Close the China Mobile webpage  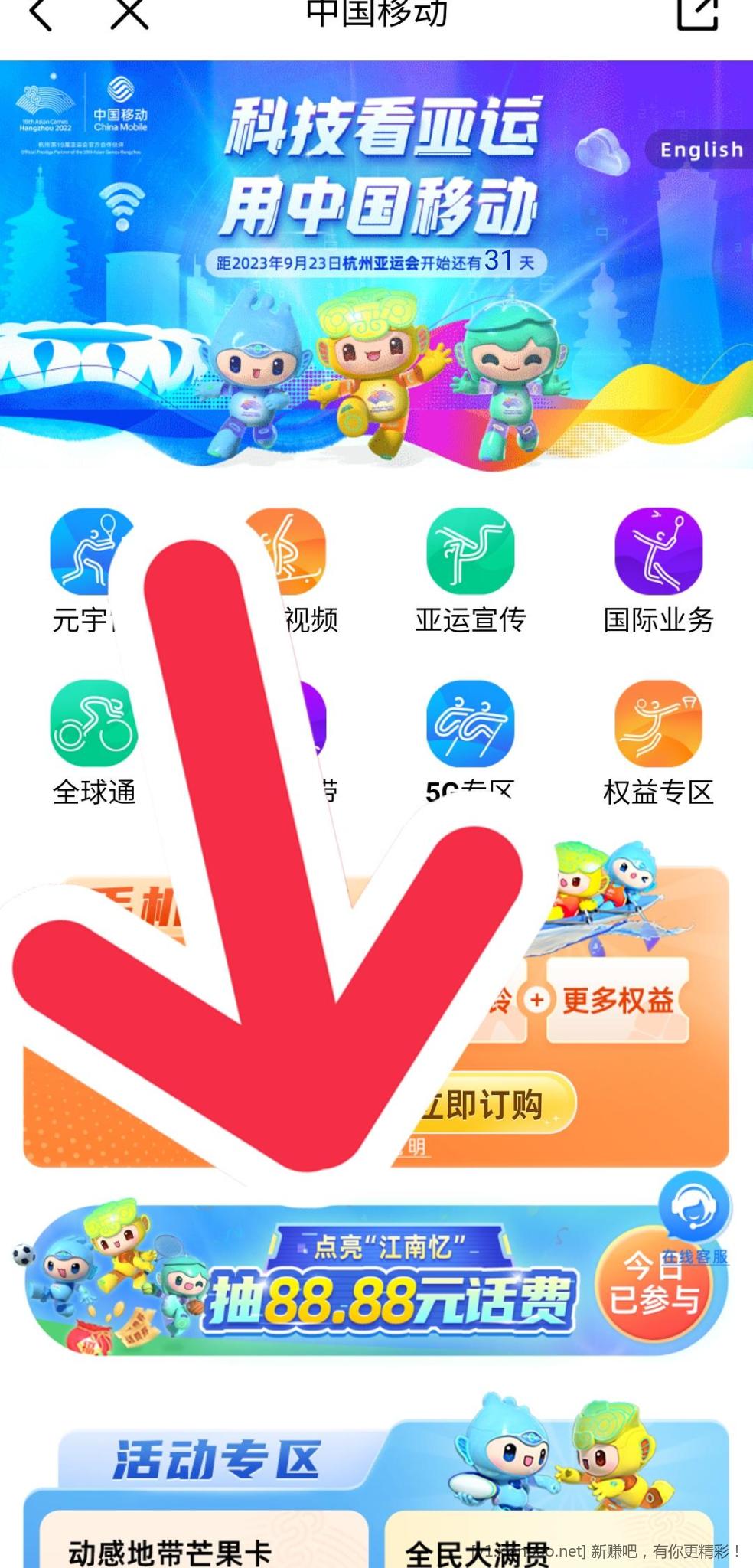[x=129, y=14]
